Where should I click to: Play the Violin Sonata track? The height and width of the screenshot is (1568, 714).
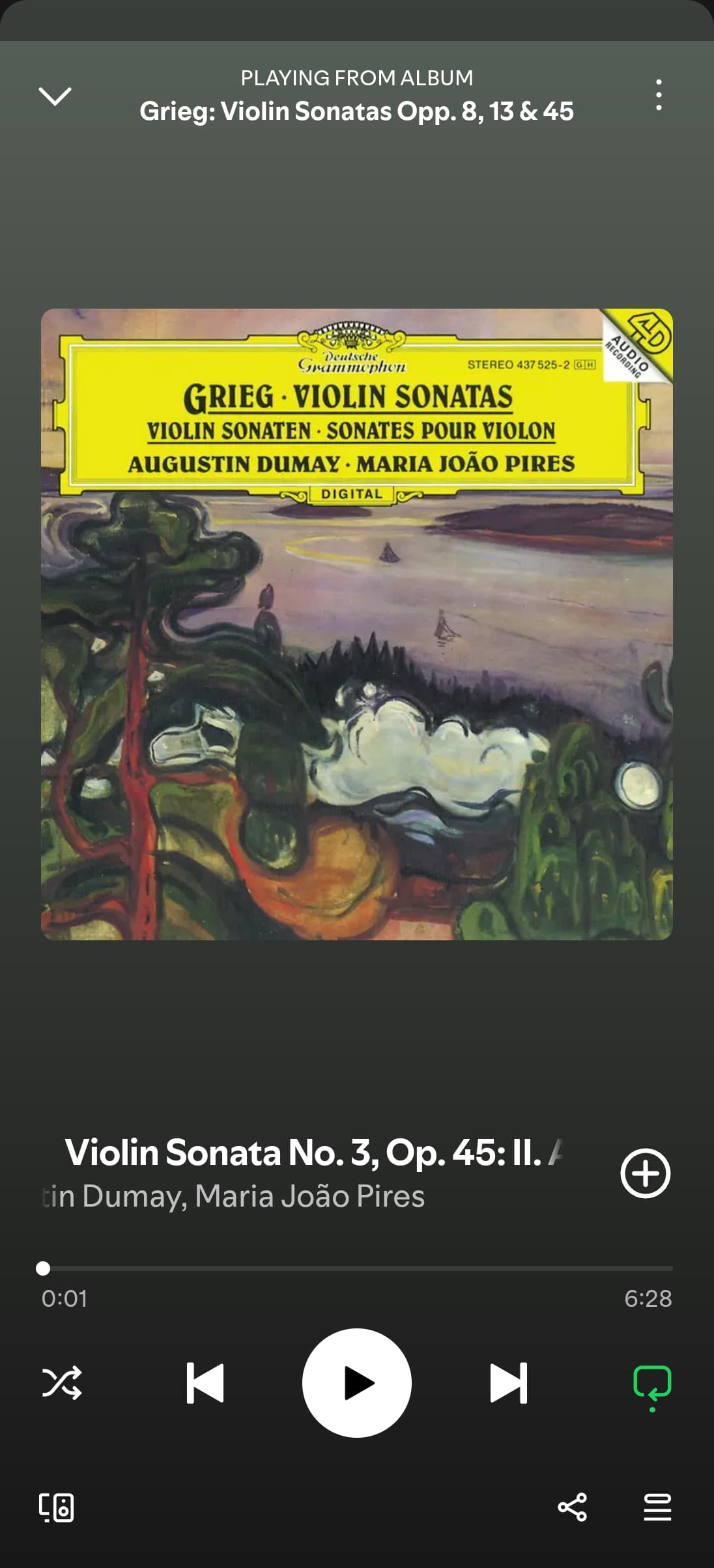click(x=357, y=1382)
